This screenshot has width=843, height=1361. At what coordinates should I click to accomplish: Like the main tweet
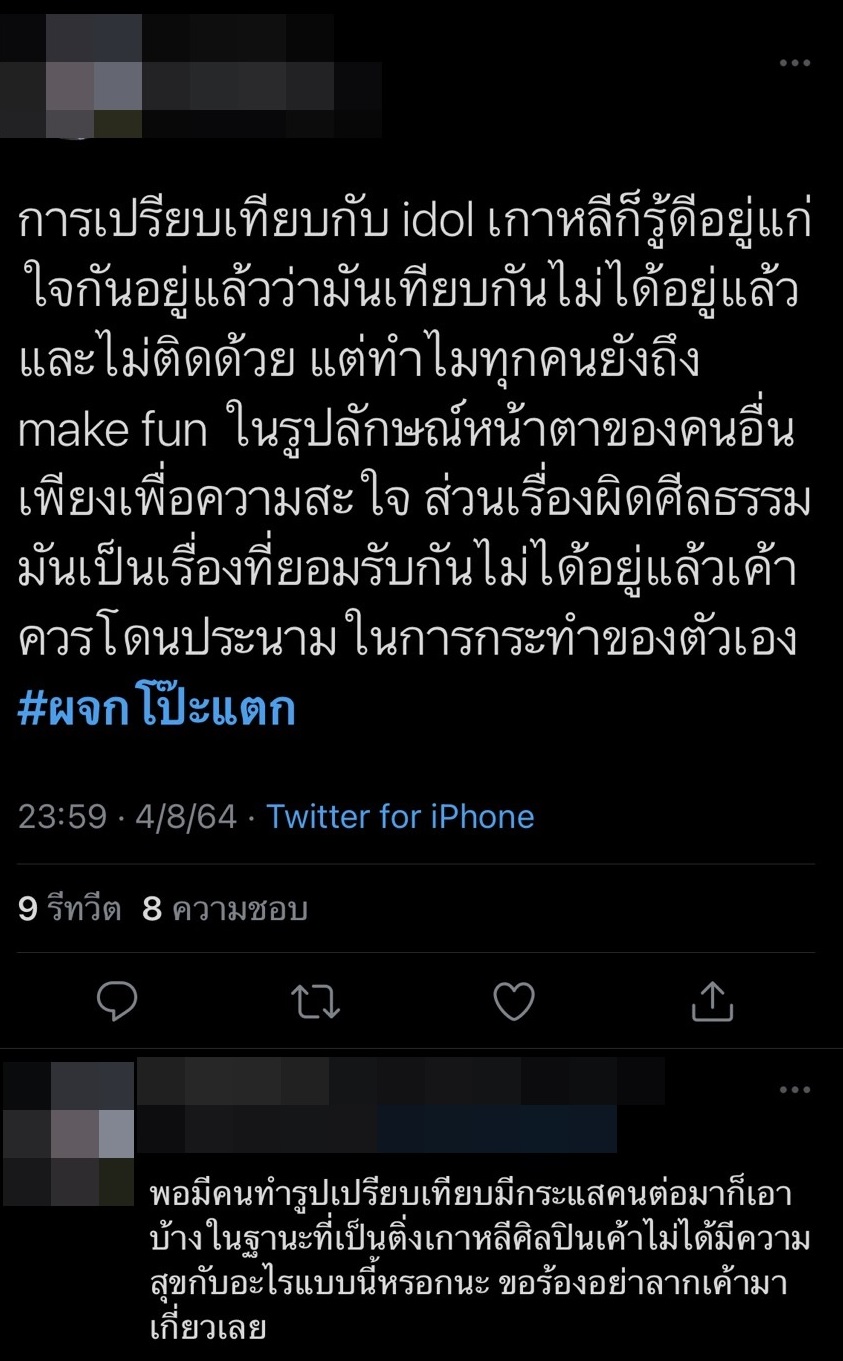514,1001
